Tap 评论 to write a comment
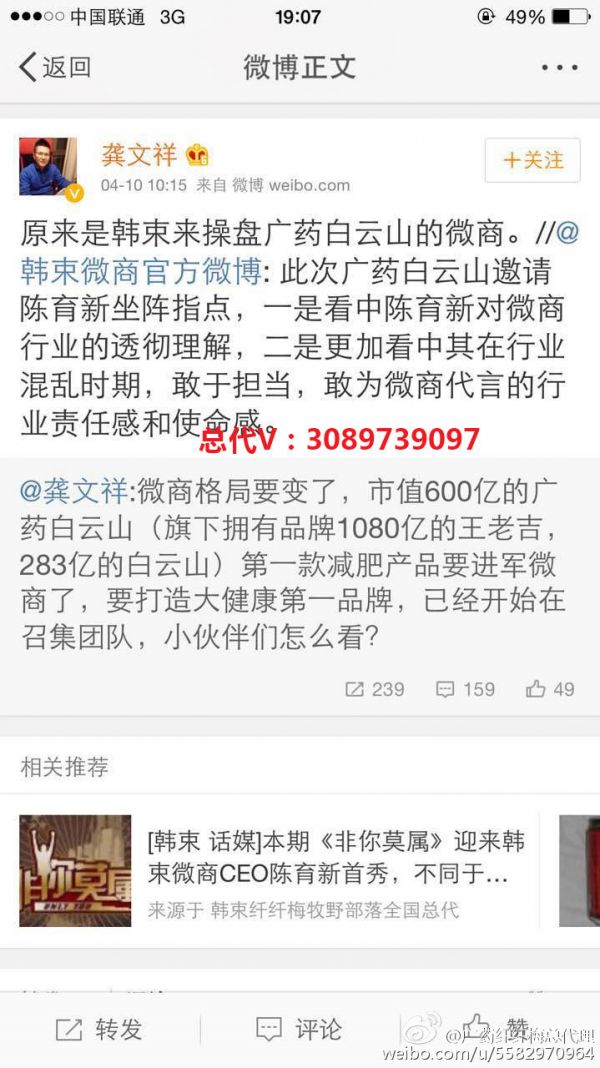 click(299, 1029)
